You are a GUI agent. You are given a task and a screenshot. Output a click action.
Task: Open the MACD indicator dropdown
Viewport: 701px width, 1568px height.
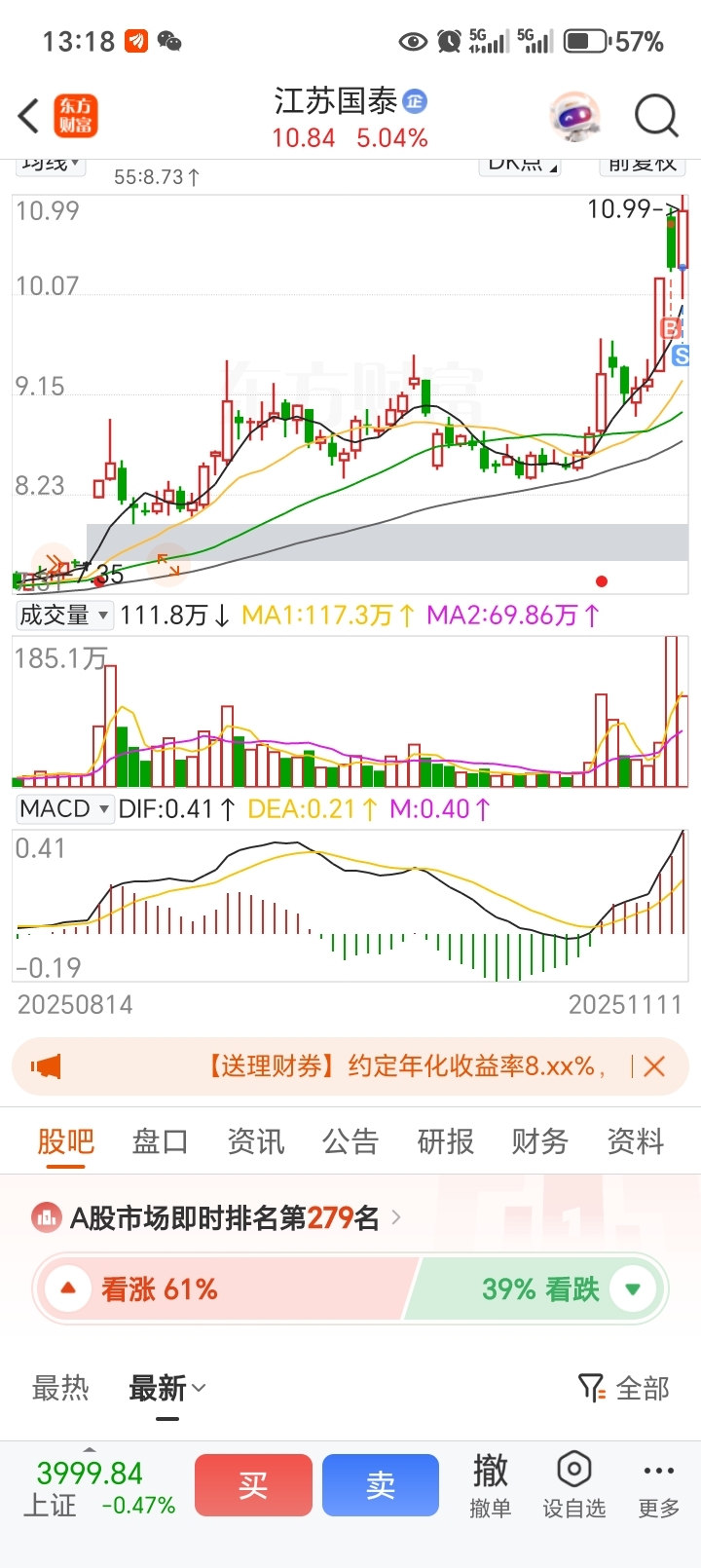tap(64, 809)
